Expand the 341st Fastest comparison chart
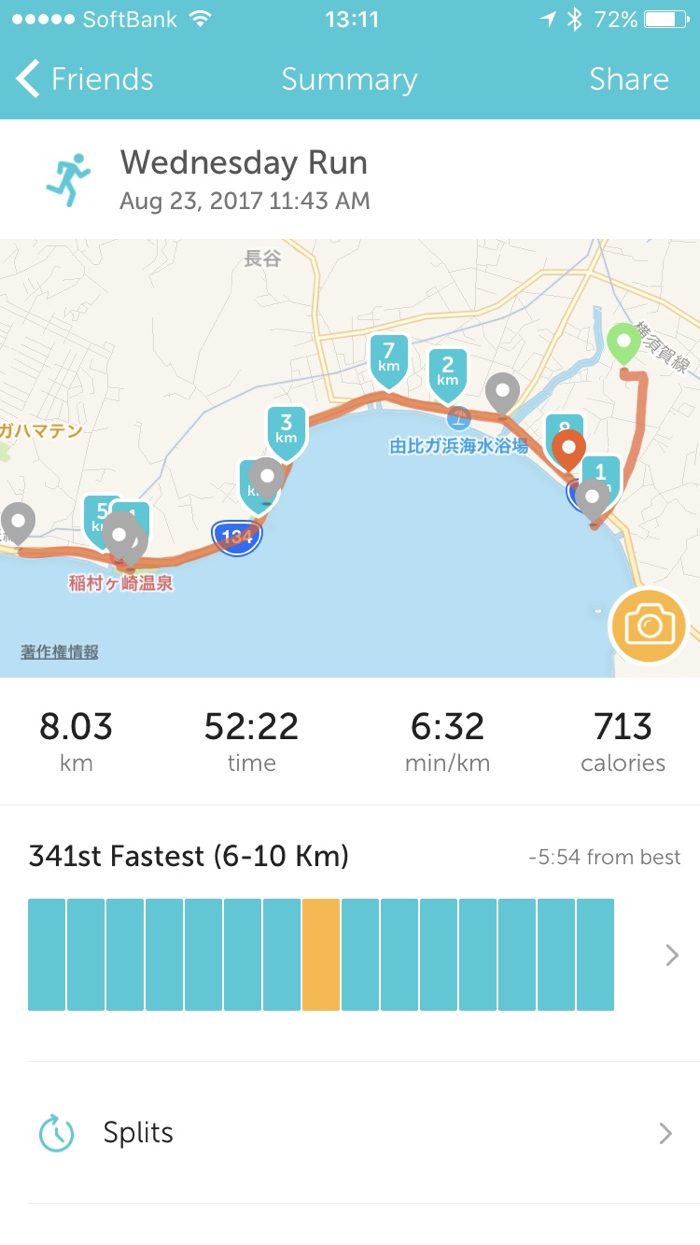The height and width of the screenshot is (1245, 700). tap(671, 955)
